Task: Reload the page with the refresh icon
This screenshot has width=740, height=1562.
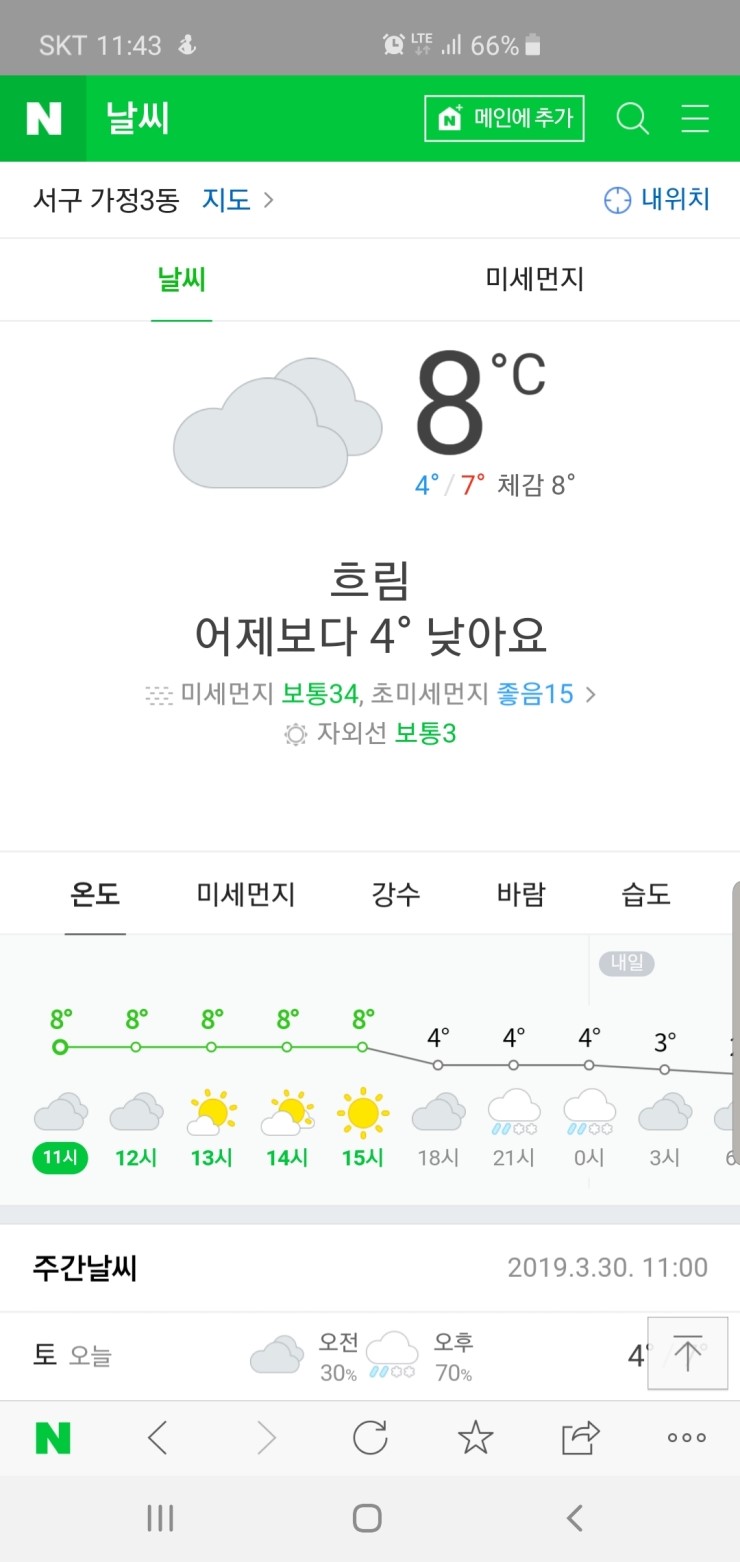Action: click(370, 1438)
